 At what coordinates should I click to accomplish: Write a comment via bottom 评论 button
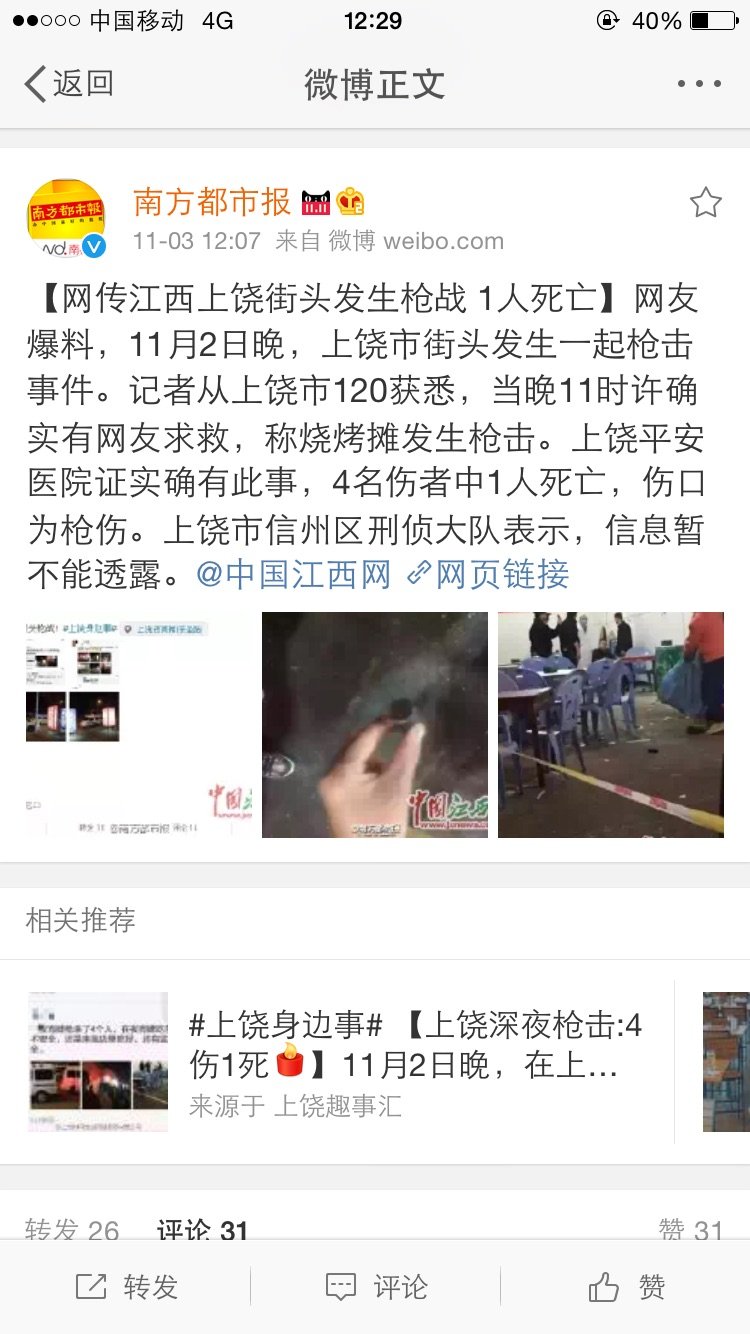pyautogui.click(x=376, y=1288)
